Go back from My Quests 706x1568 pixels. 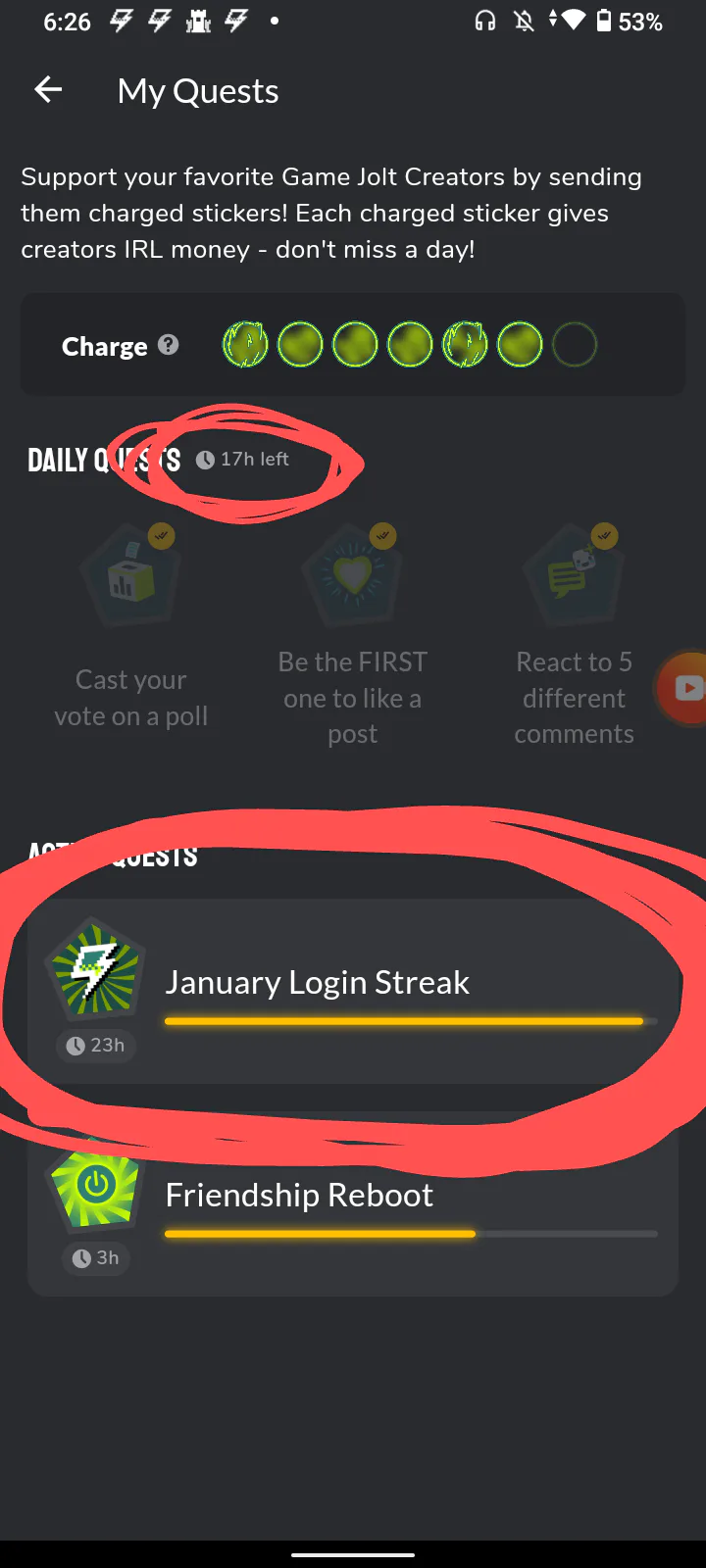(48, 90)
